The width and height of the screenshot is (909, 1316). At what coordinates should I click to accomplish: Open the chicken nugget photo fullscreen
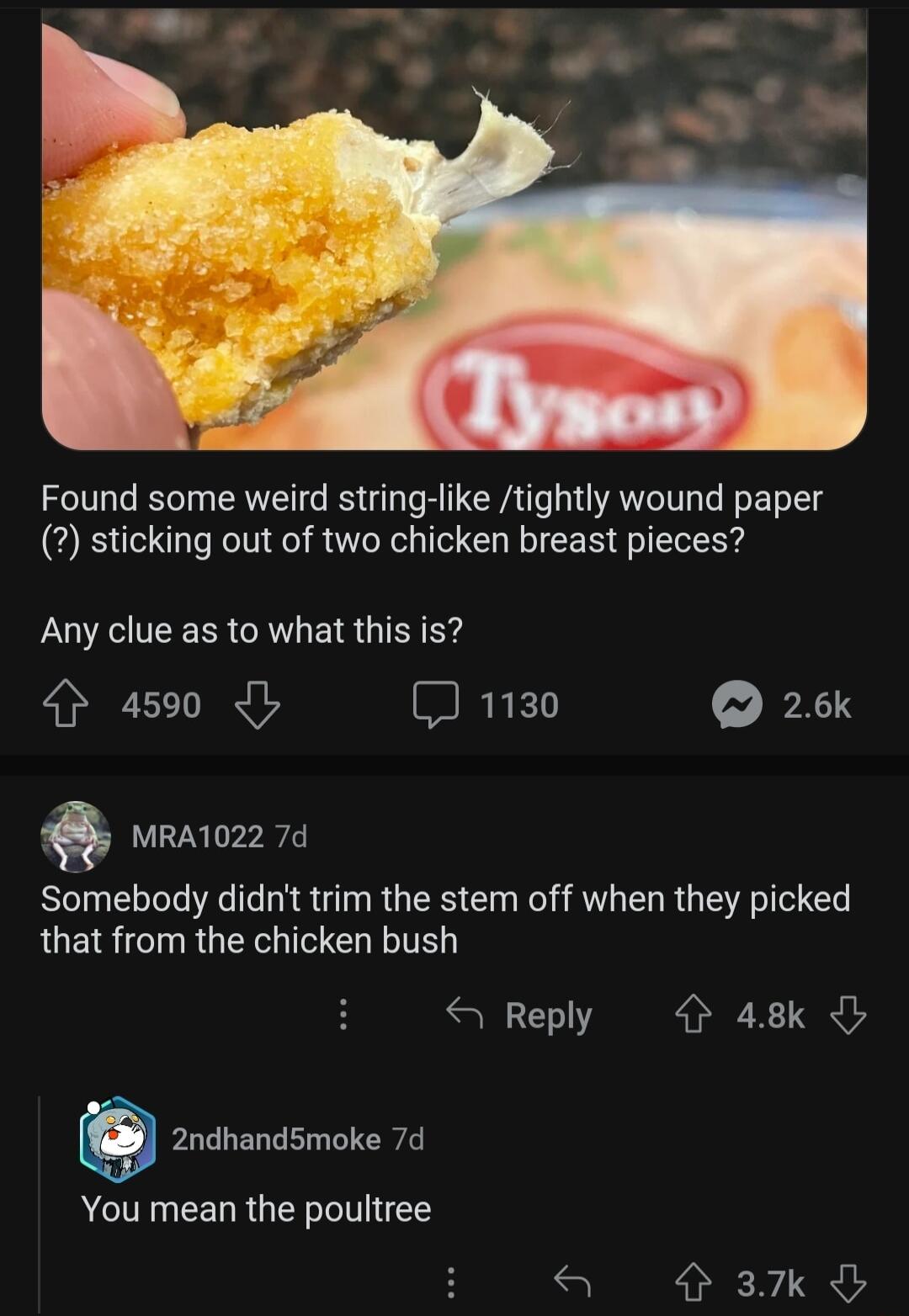(x=454, y=227)
